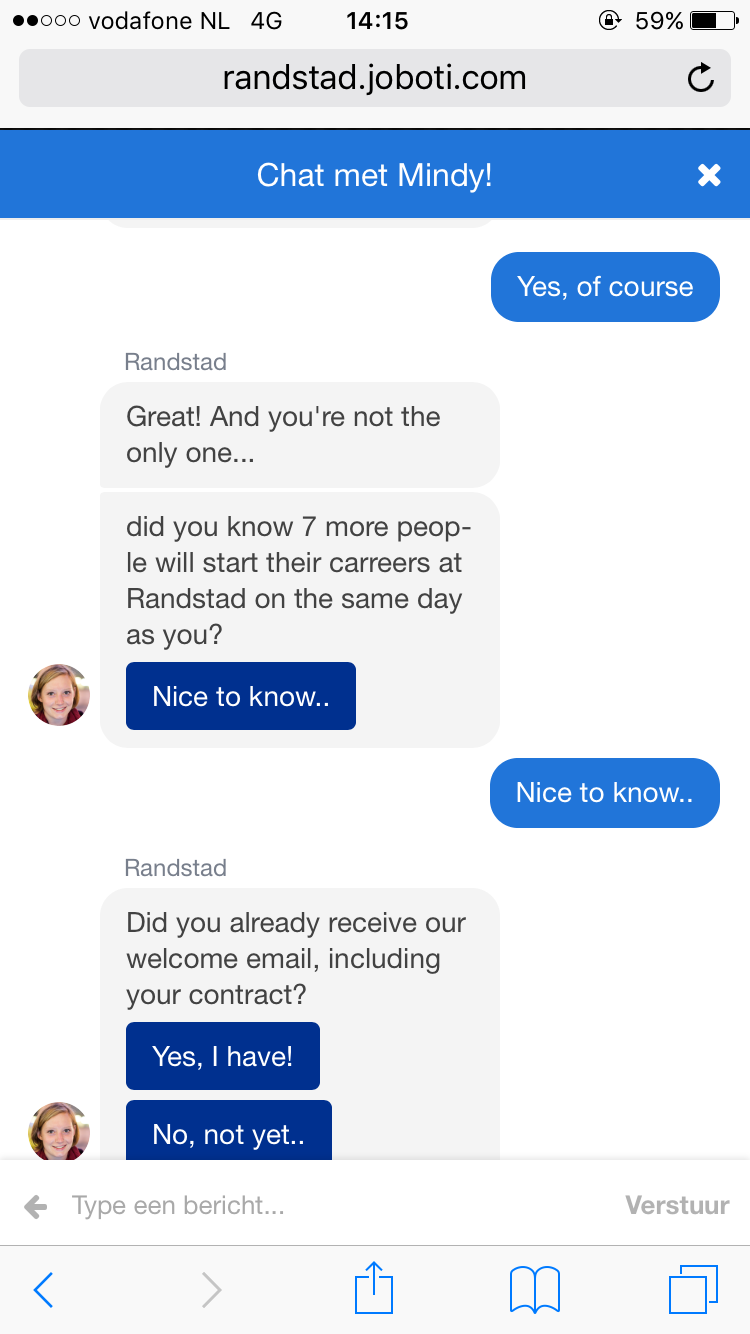Send the message with Verstuur

click(677, 1206)
